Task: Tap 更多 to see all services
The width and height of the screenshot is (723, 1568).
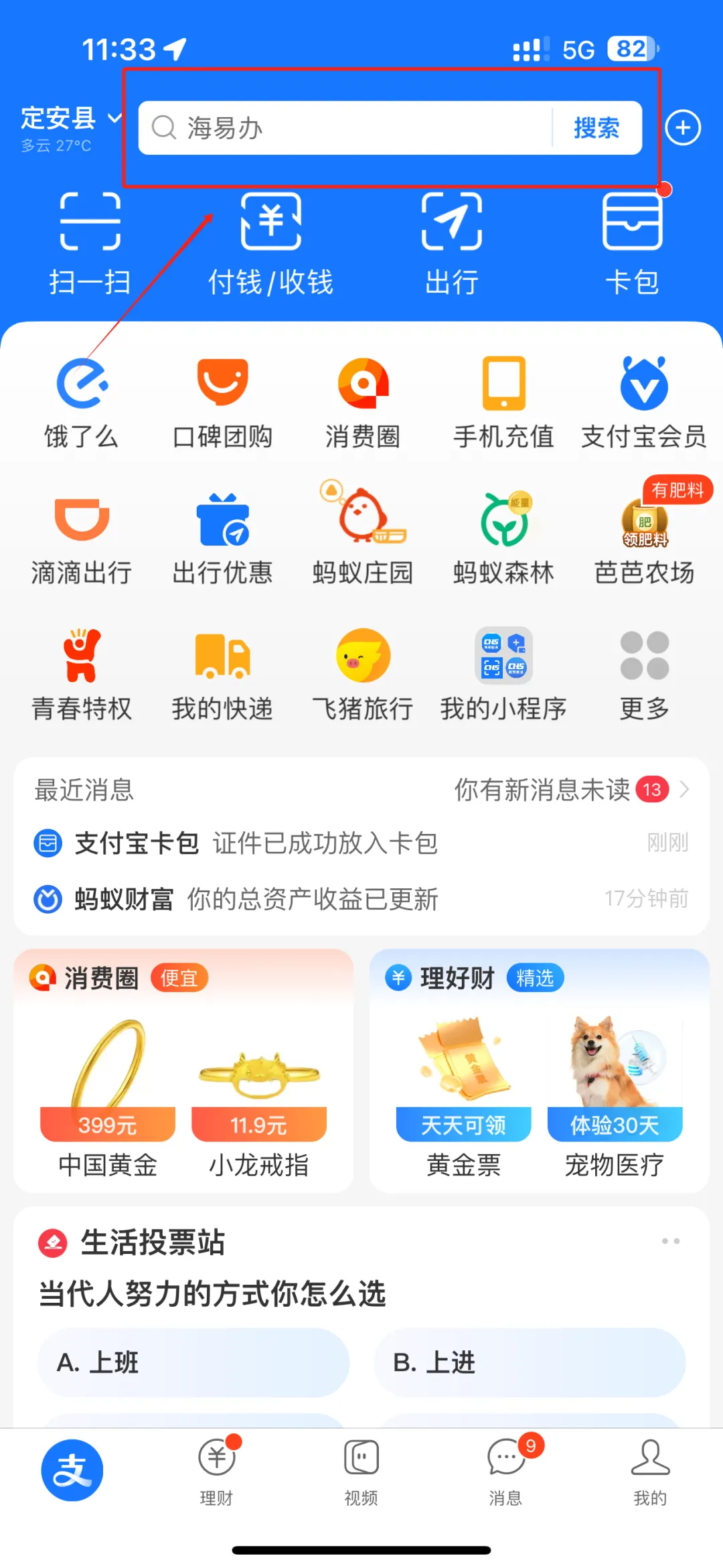Action: coord(644,674)
